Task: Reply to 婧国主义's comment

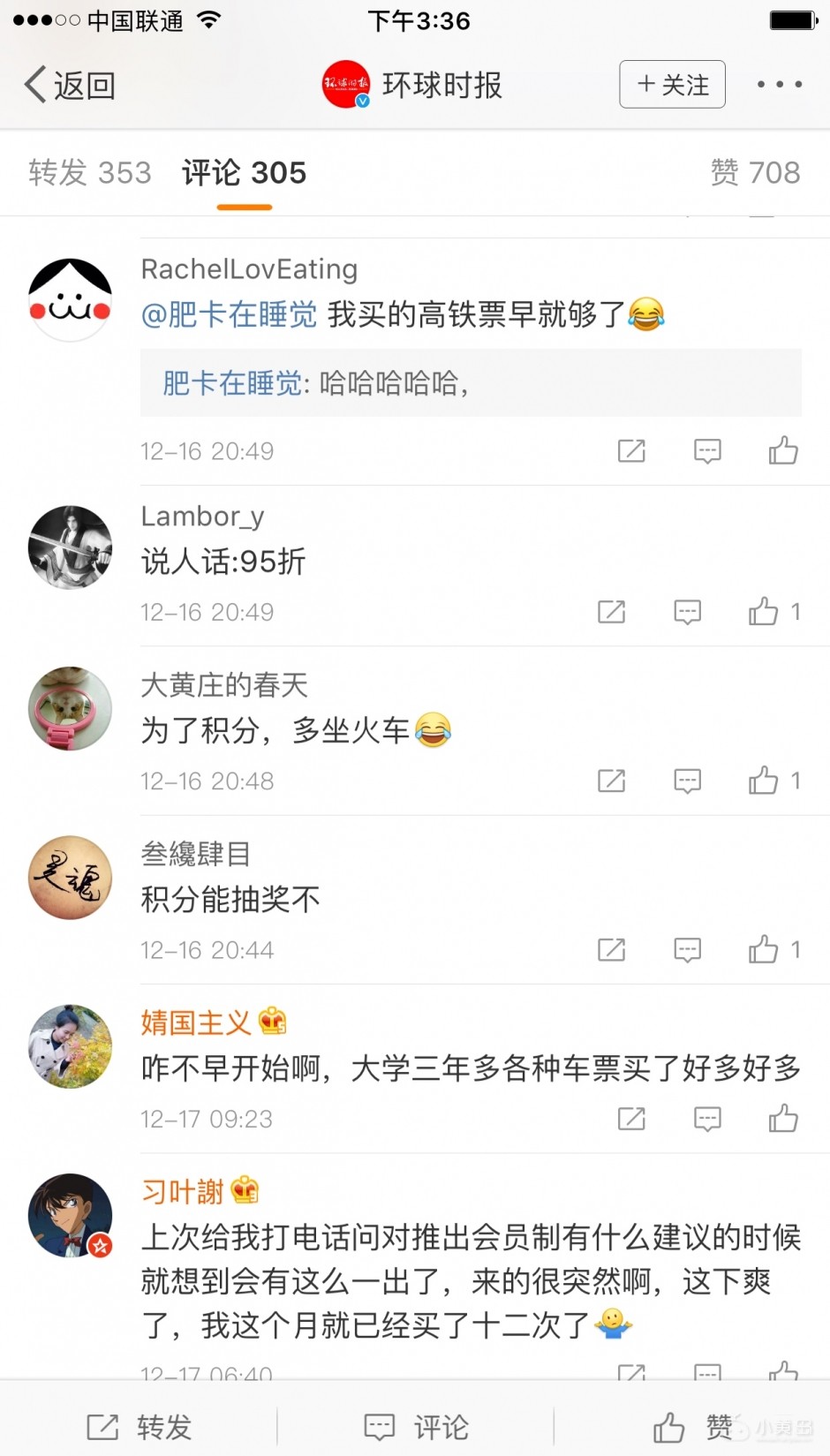Action: [x=707, y=1119]
